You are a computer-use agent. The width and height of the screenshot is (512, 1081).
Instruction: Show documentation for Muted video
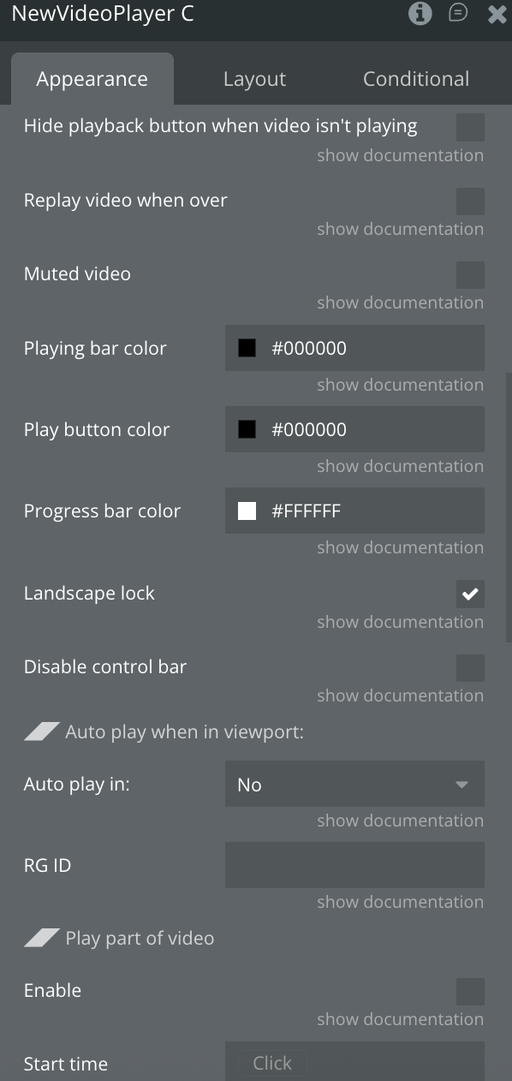point(400,303)
